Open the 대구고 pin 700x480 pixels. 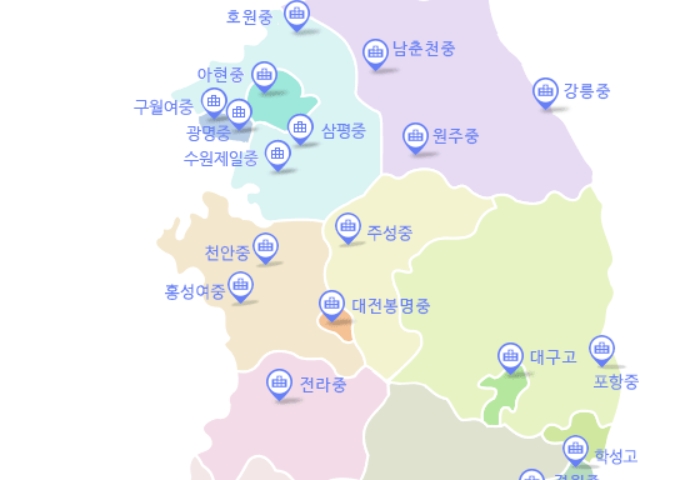click(511, 356)
